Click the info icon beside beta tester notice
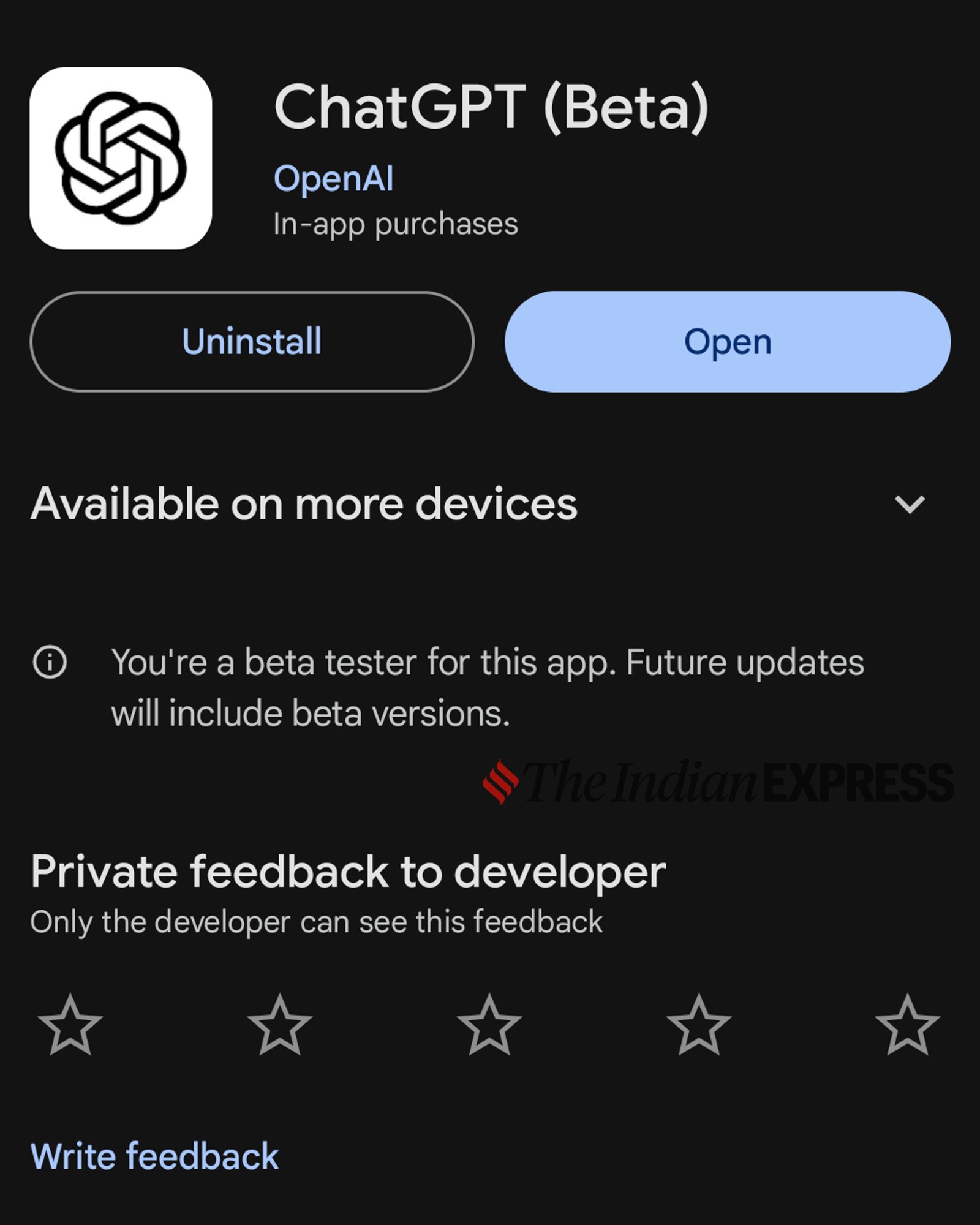980x1225 pixels. click(x=51, y=663)
